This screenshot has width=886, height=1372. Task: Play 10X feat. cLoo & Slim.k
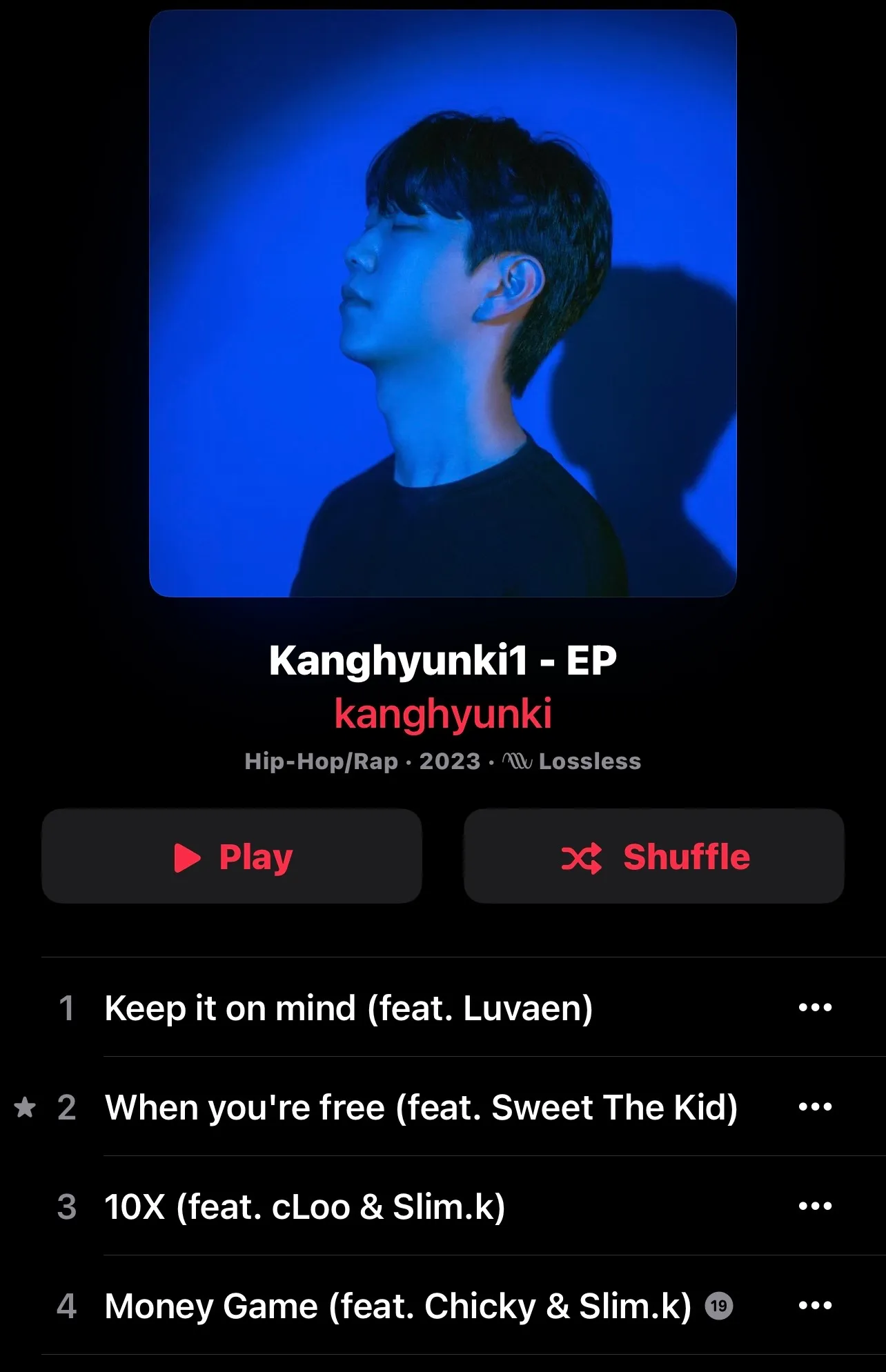coord(305,1206)
